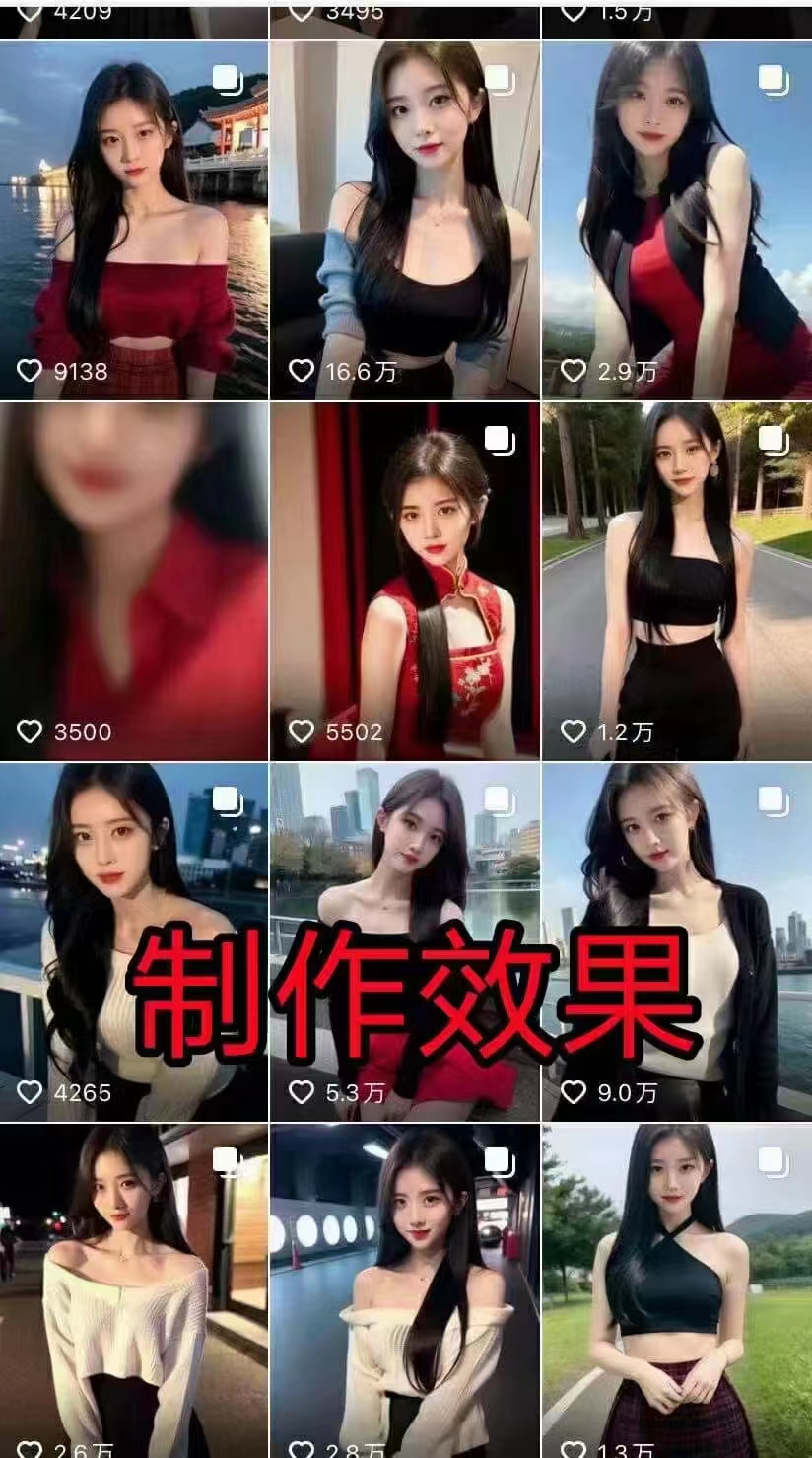The height and width of the screenshot is (1458, 812).
Task: Click the heart icon under the blurry red-shirt photo
Action: point(30,733)
